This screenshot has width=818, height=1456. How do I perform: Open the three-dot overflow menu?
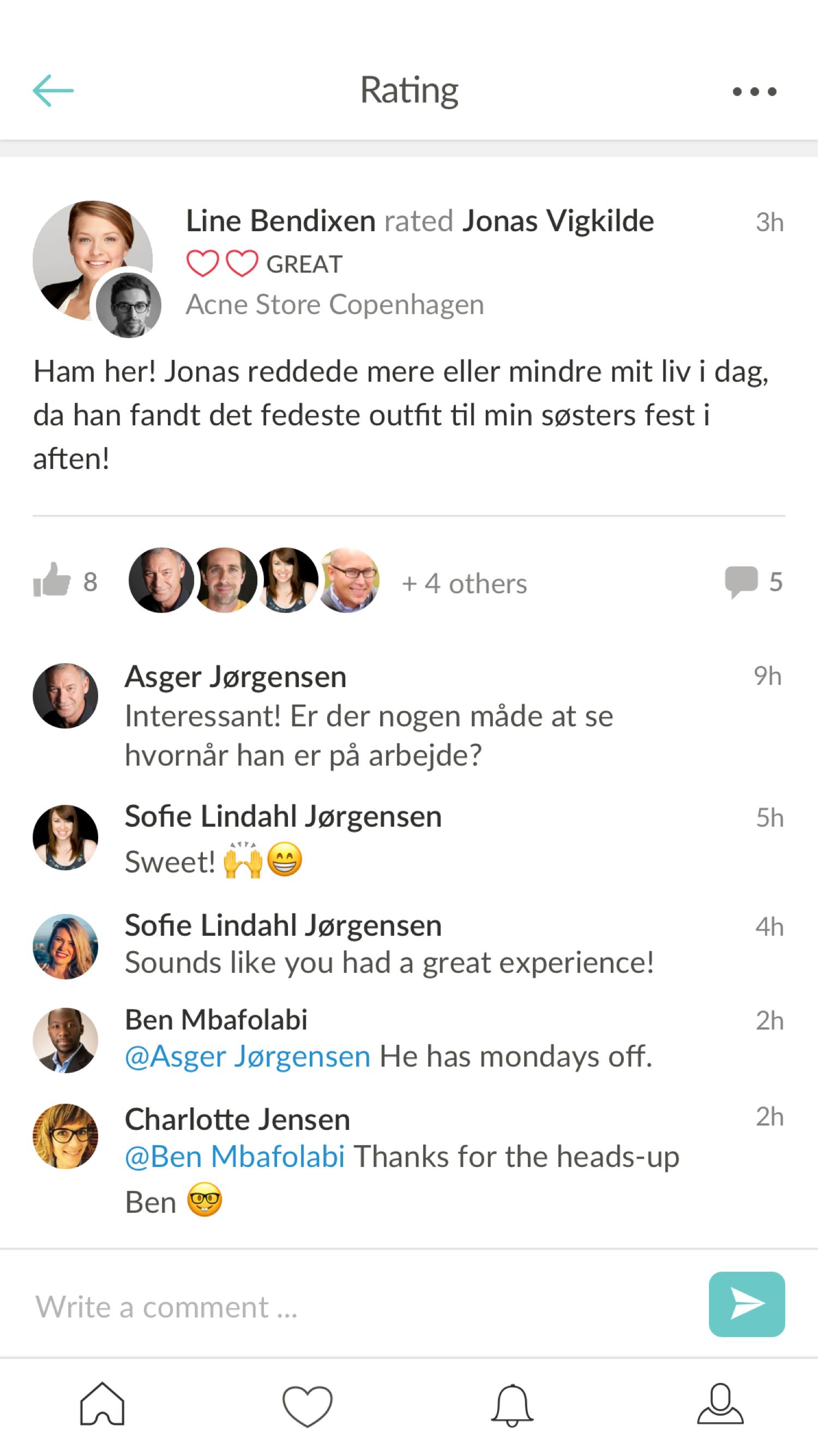pos(754,92)
